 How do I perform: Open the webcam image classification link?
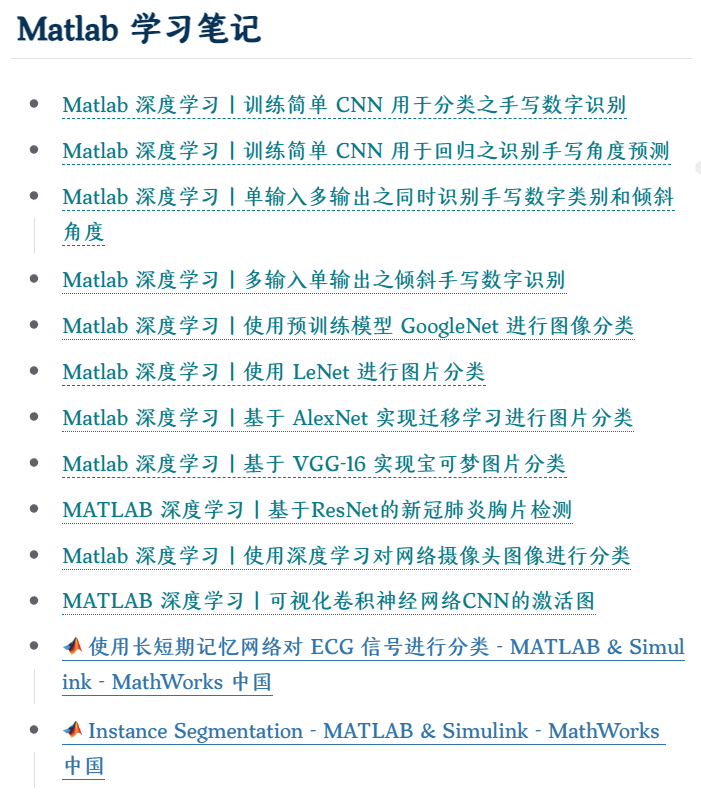pyautogui.click(x=346, y=556)
